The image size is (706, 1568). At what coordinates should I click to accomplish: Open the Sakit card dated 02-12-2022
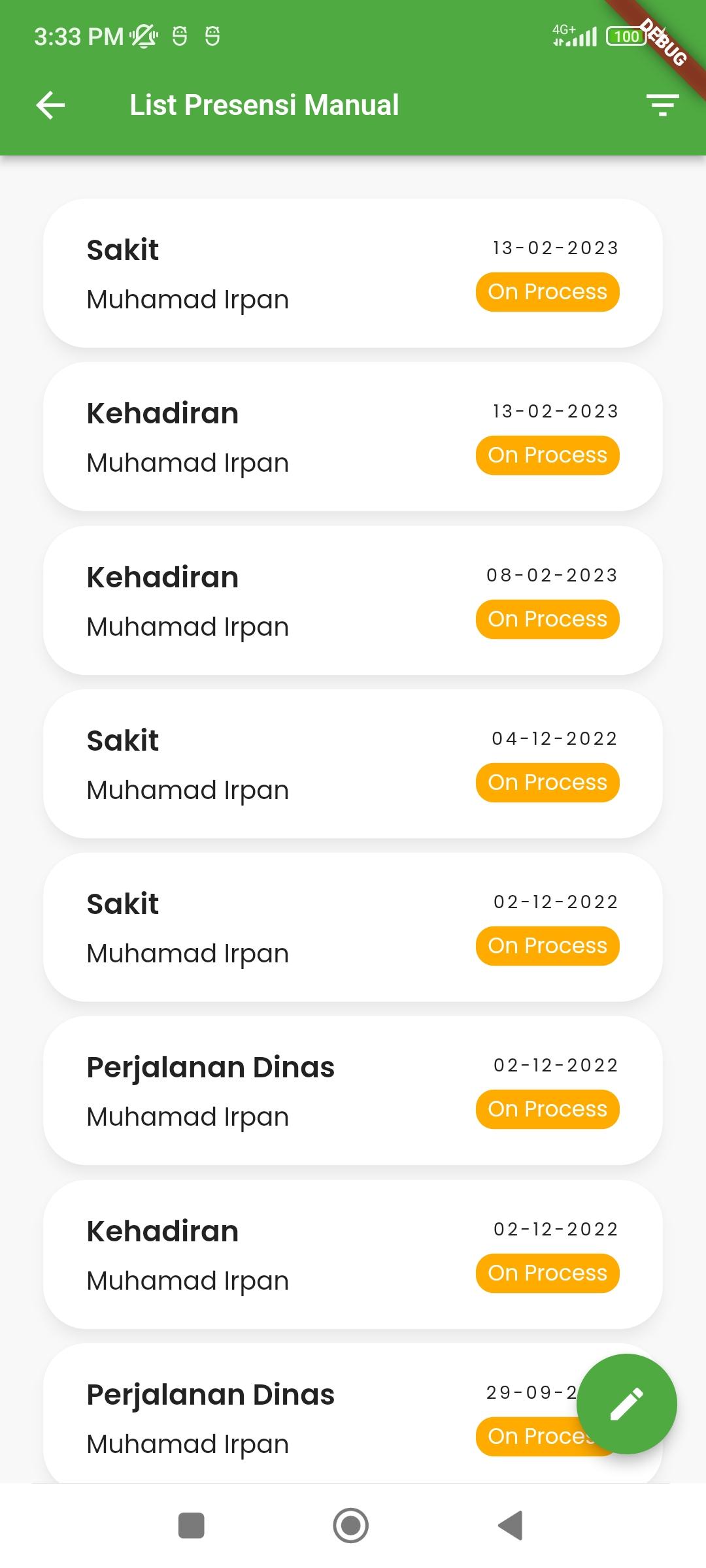coord(353,927)
